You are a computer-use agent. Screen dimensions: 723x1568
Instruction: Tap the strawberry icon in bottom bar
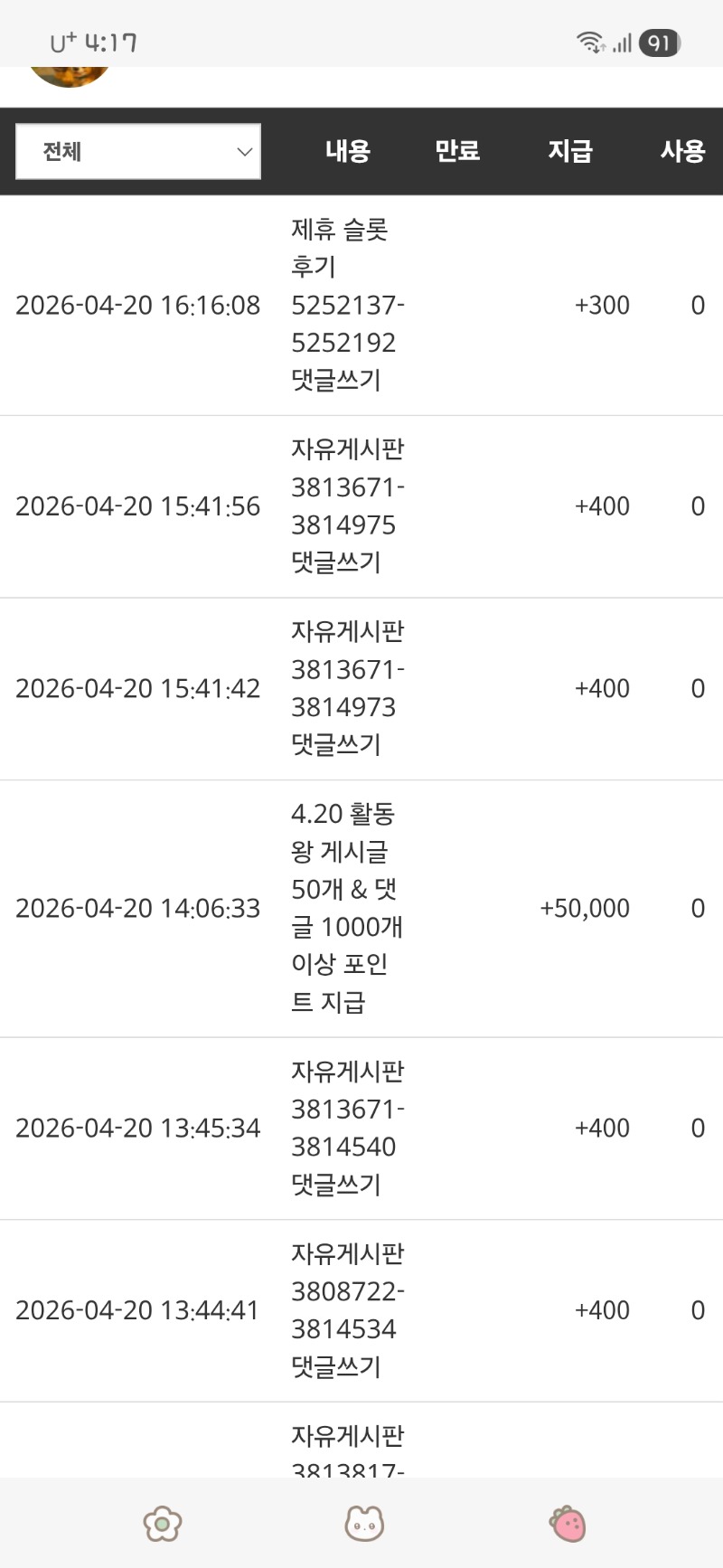(568, 1524)
